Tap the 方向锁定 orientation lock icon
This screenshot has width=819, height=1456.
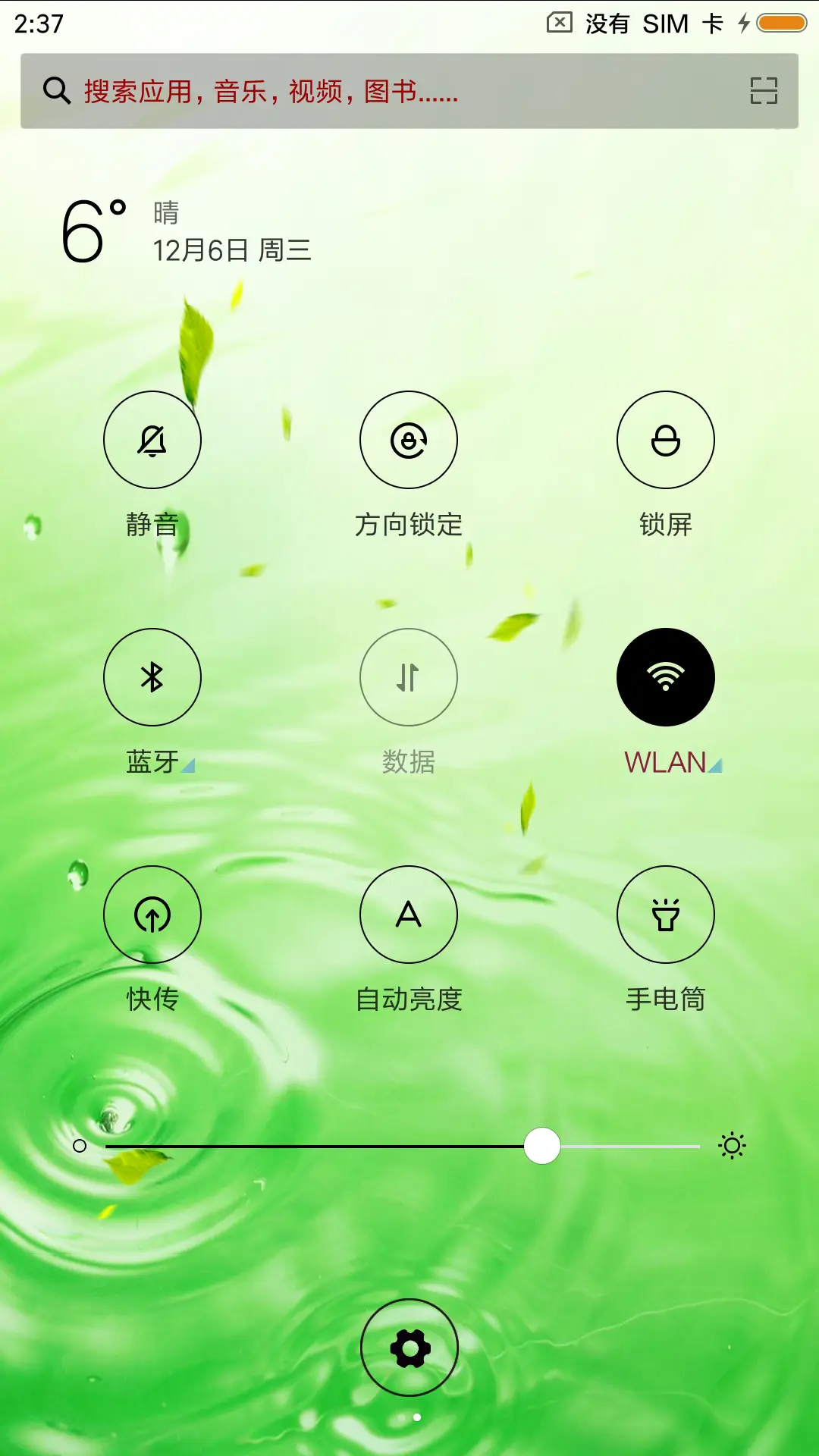(408, 440)
